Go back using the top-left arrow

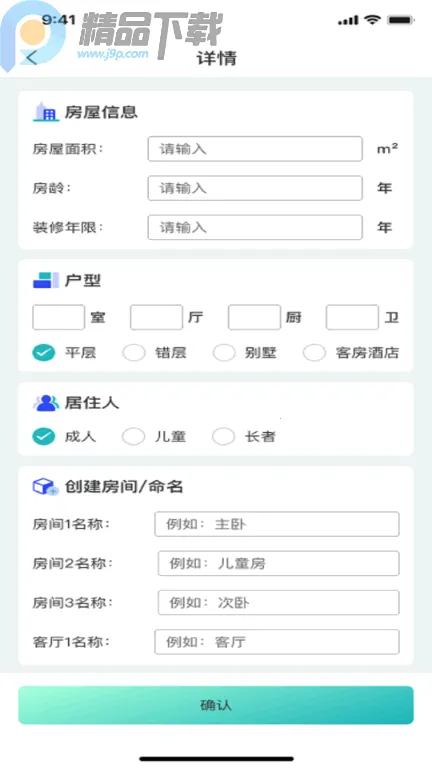31,58
